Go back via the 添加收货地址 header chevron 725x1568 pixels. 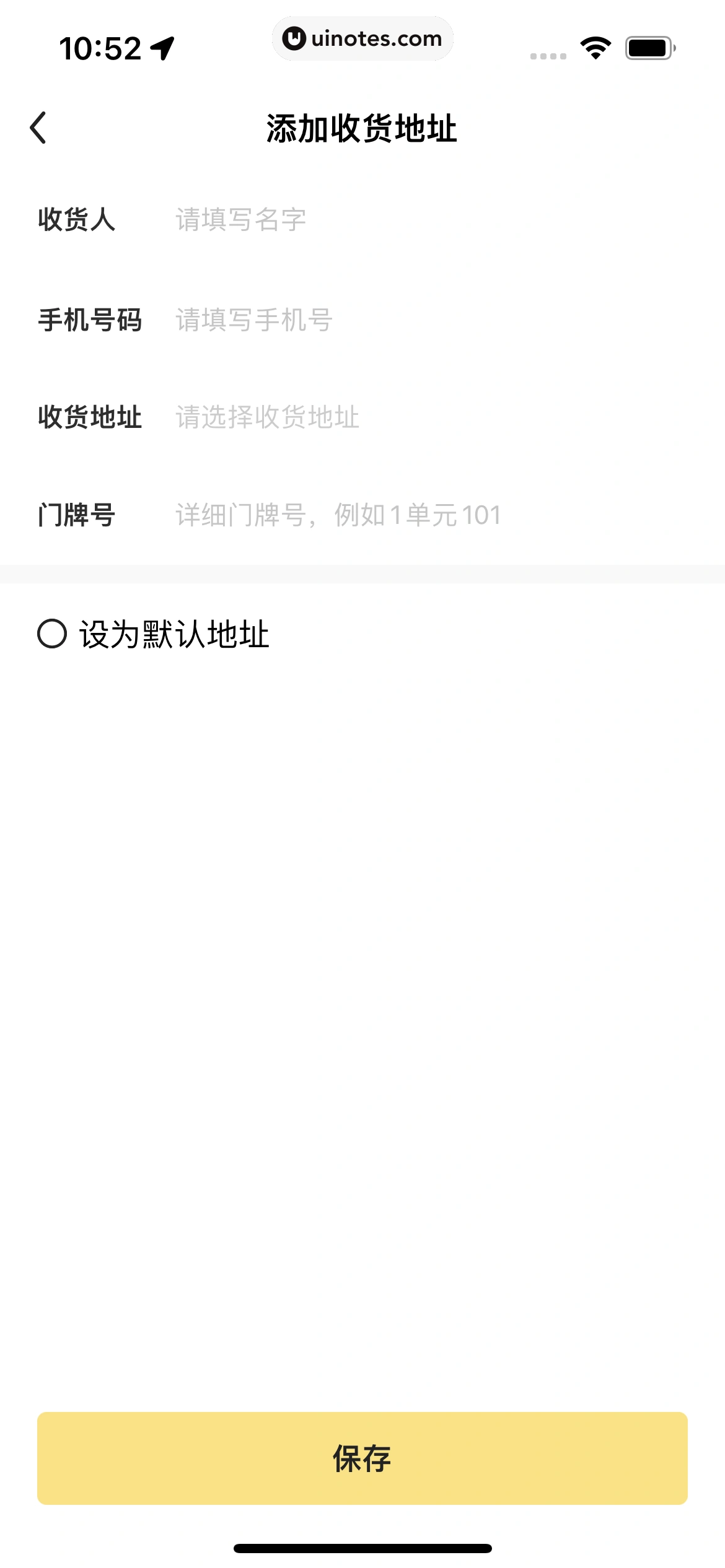(38, 126)
